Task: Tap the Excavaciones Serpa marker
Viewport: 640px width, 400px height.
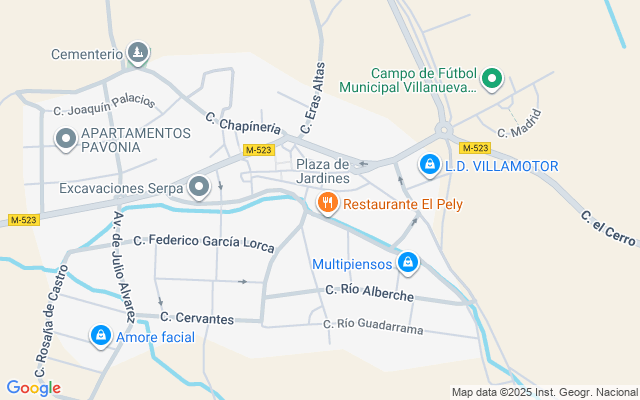Action: (199, 187)
